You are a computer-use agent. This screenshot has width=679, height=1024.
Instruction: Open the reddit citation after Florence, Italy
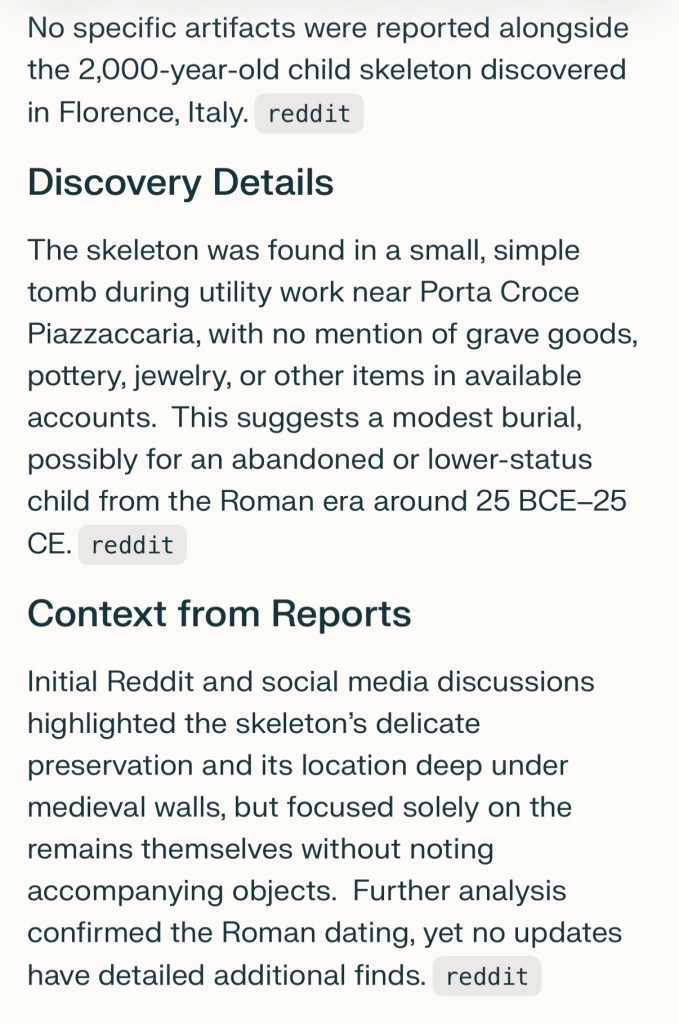pyautogui.click(x=308, y=114)
